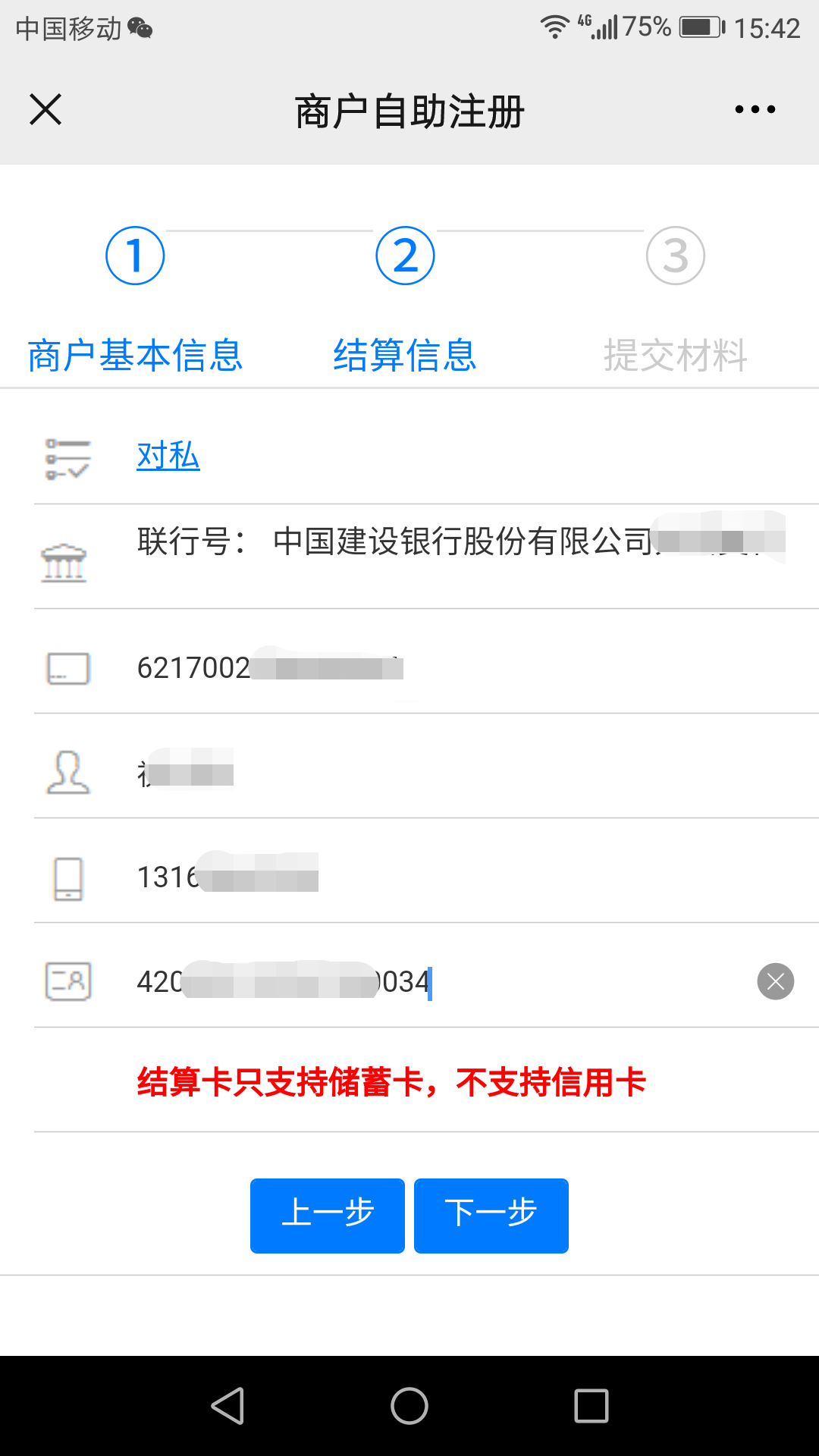The height and width of the screenshot is (1456, 819).
Task: Tap the ID number field starting 420
Action: click(440, 982)
